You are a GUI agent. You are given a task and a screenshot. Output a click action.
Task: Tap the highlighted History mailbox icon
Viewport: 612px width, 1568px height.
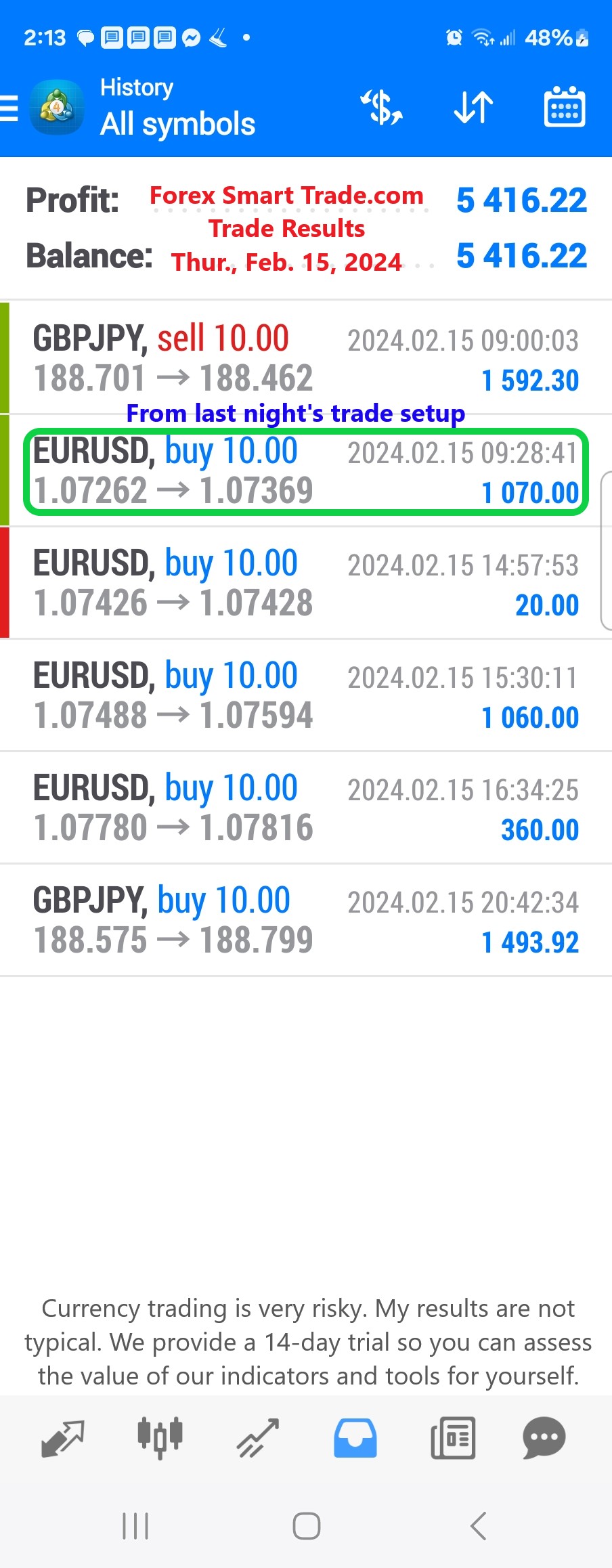pos(355,1438)
